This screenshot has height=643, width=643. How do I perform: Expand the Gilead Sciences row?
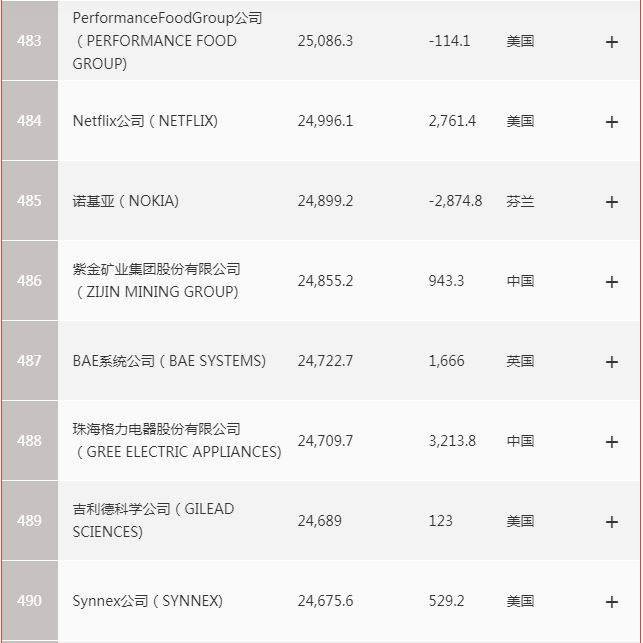pyautogui.click(x=612, y=522)
